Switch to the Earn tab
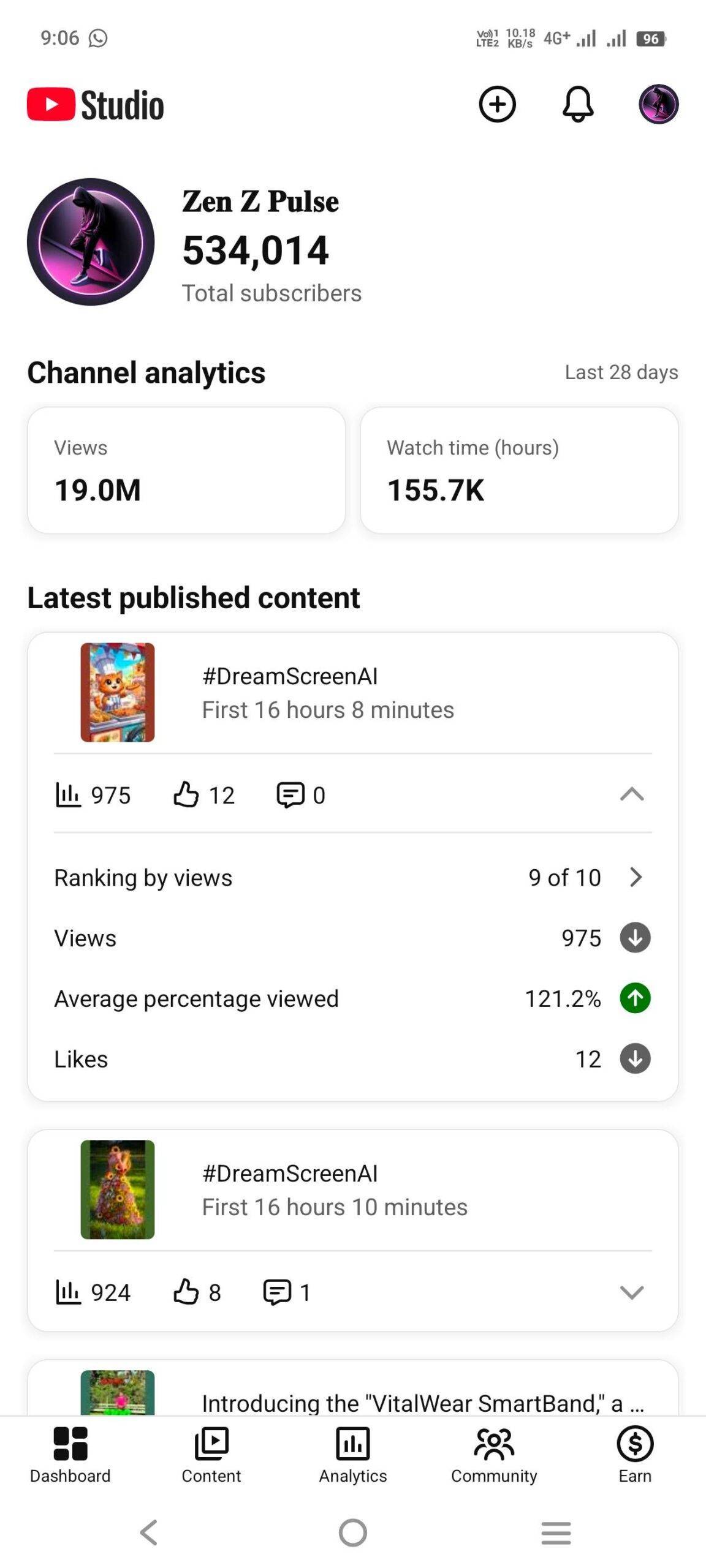Viewport: 706px width, 1568px height. [x=635, y=1455]
